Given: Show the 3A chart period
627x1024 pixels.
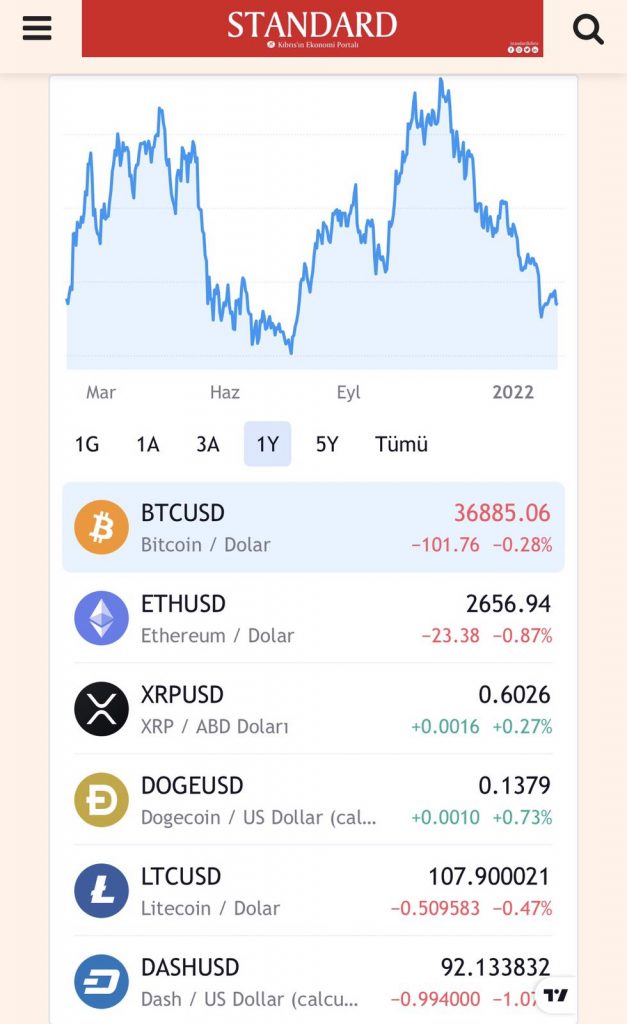Looking at the screenshot, I should click(x=207, y=444).
